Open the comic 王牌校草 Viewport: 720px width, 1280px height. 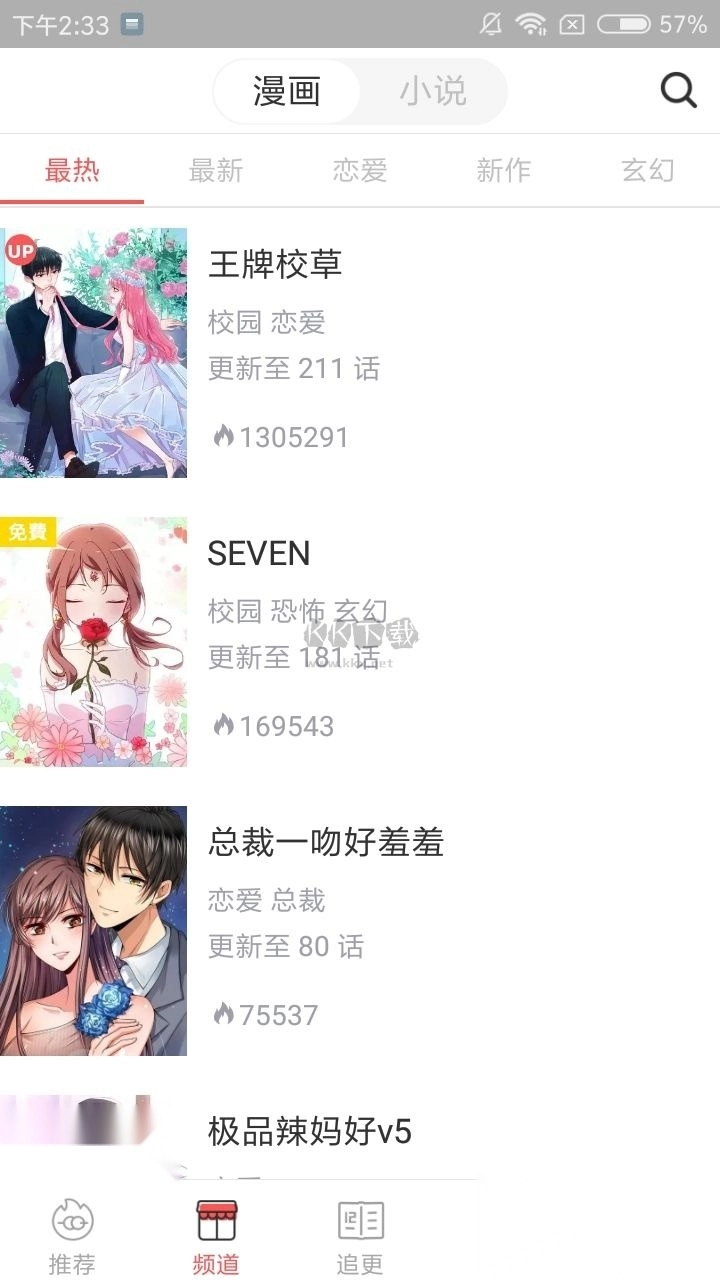point(275,264)
